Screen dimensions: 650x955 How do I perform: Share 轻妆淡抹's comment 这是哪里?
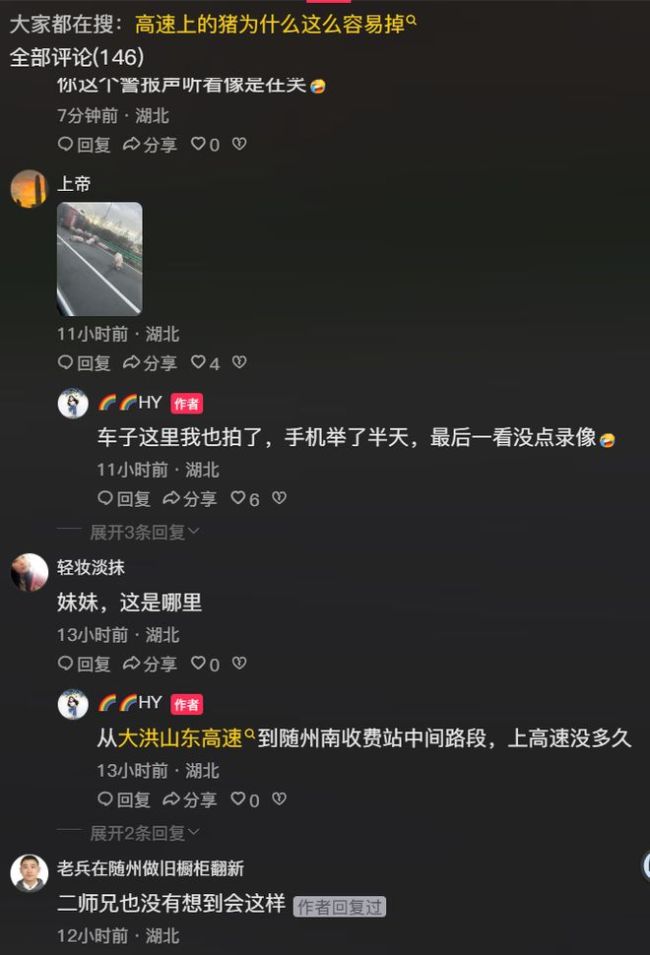coord(150,664)
